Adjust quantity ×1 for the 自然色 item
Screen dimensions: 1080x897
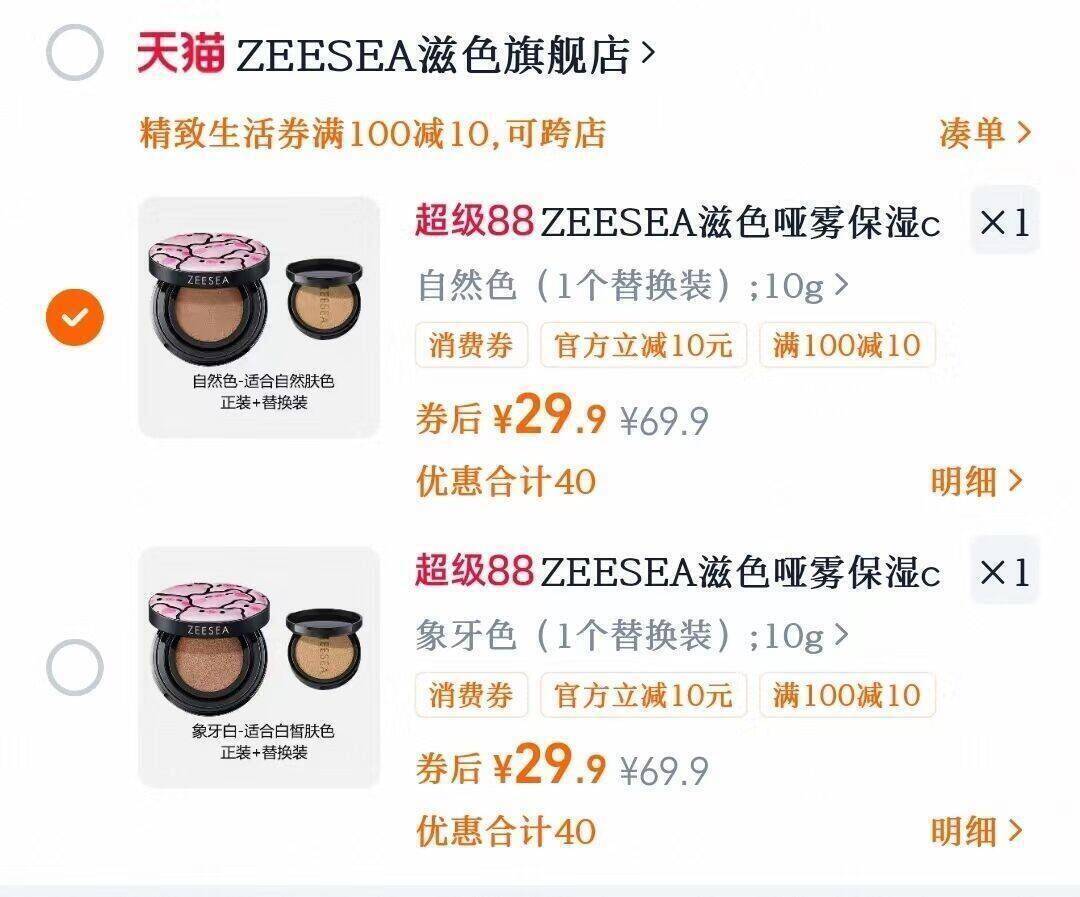click(1004, 222)
